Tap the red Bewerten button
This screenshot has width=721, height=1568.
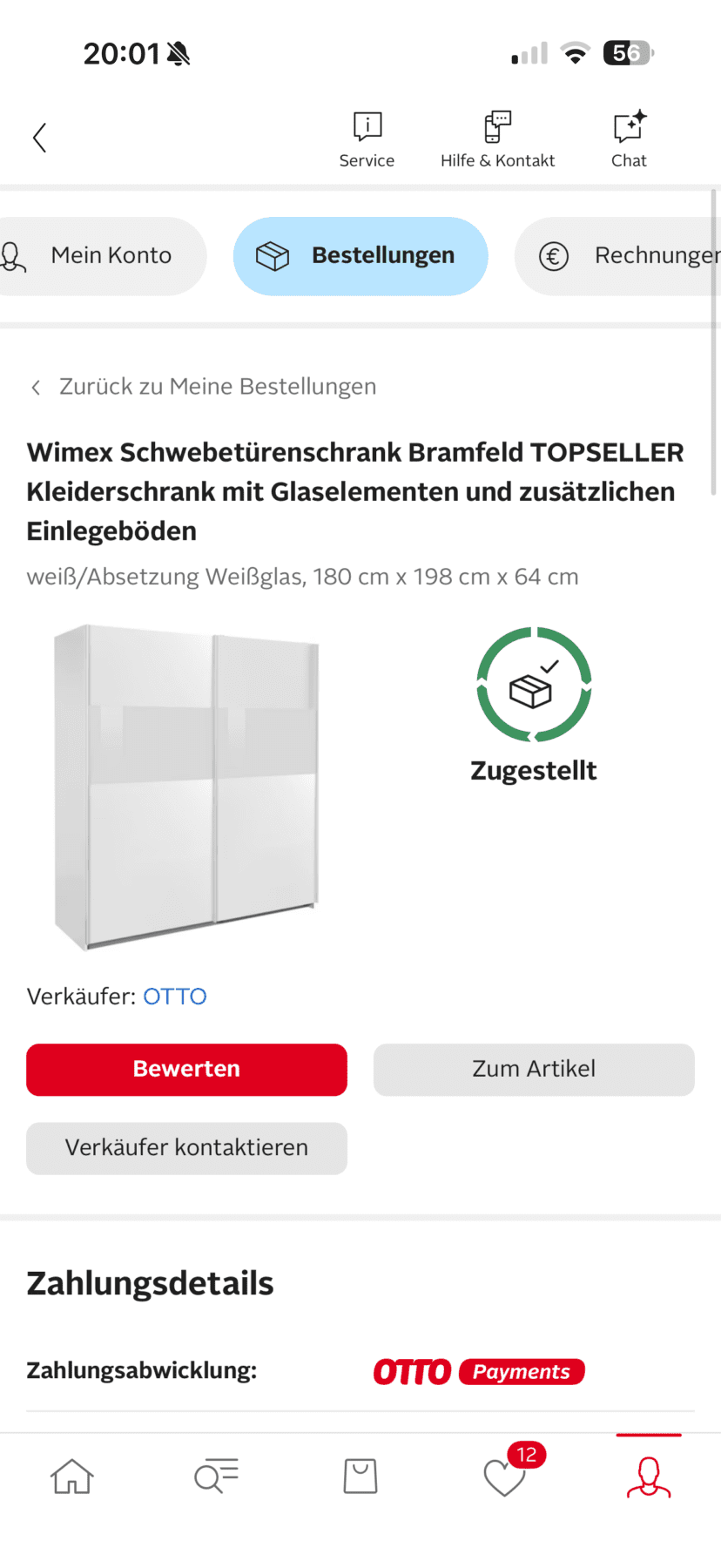point(186,1070)
